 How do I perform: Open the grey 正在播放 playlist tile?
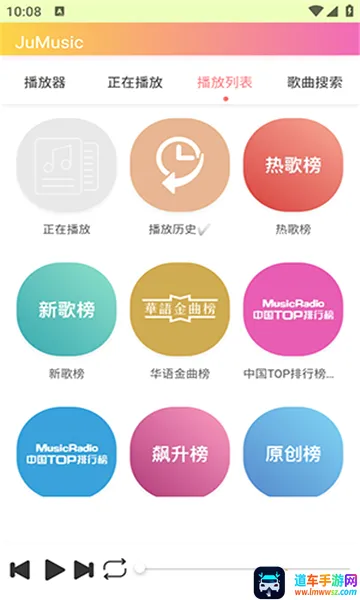coord(67,165)
